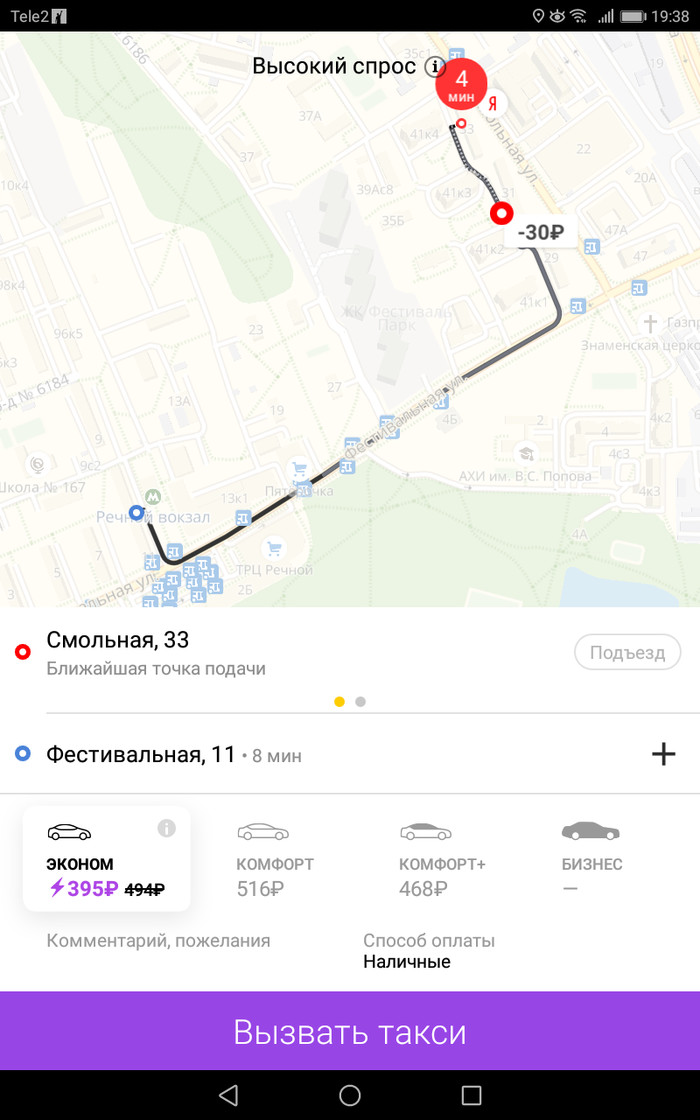Select the Эконом tariff card
This screenshot has width=700, height=1120.
click(x=106, y=860)
